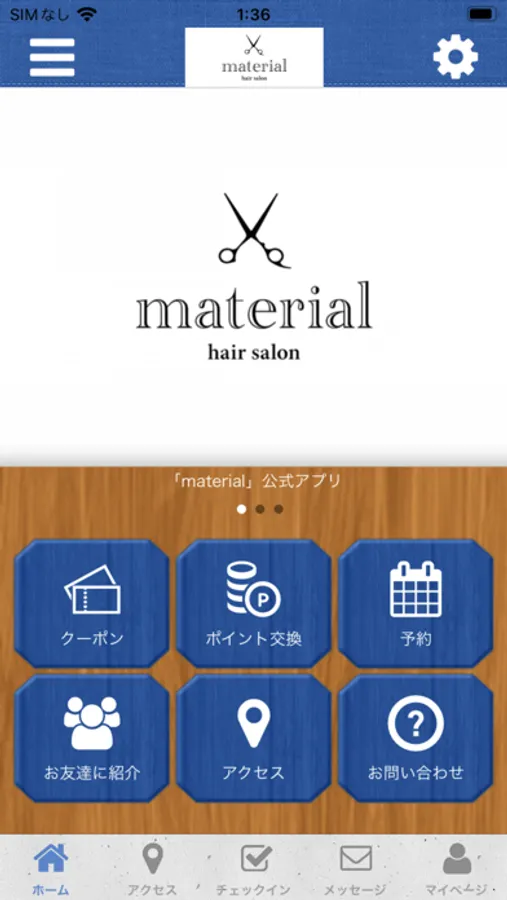Switch to the アクセス tab in bottom bar
507x900 pixels.
pyautogui.click(x=152, y=868)
